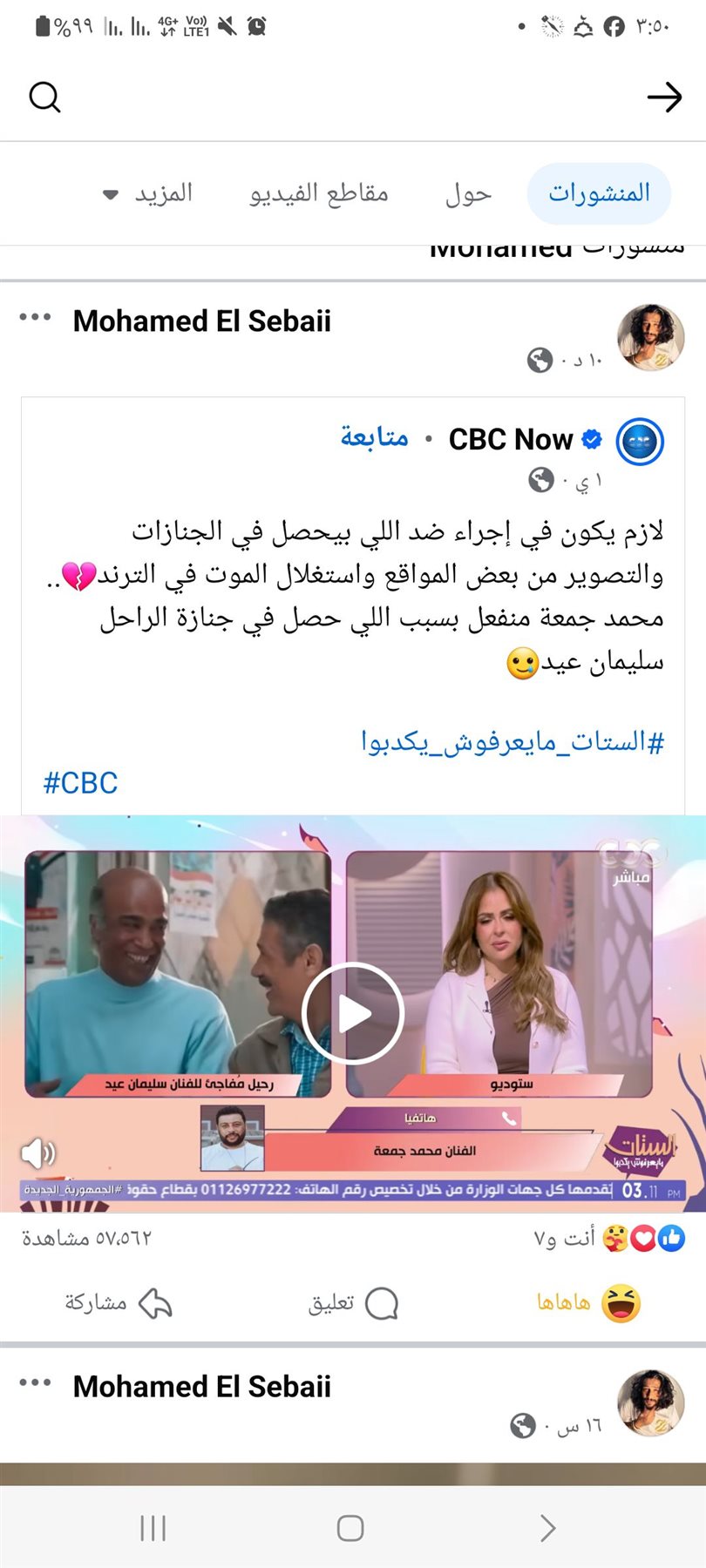This screenshot has width=706, height=1568.
Task: Switch to the المنشورات tab
Action: (x=599, y=193)
